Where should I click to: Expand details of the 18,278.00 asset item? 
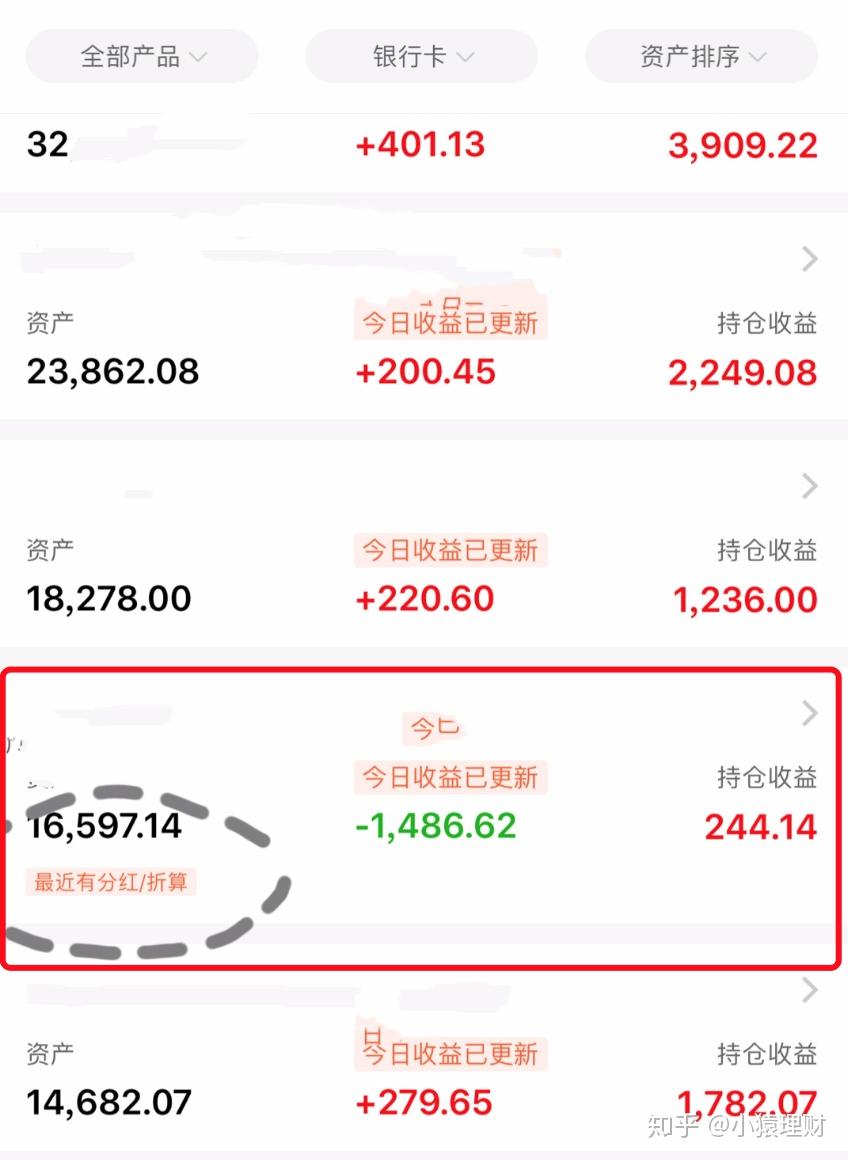(x=810, y=486)
